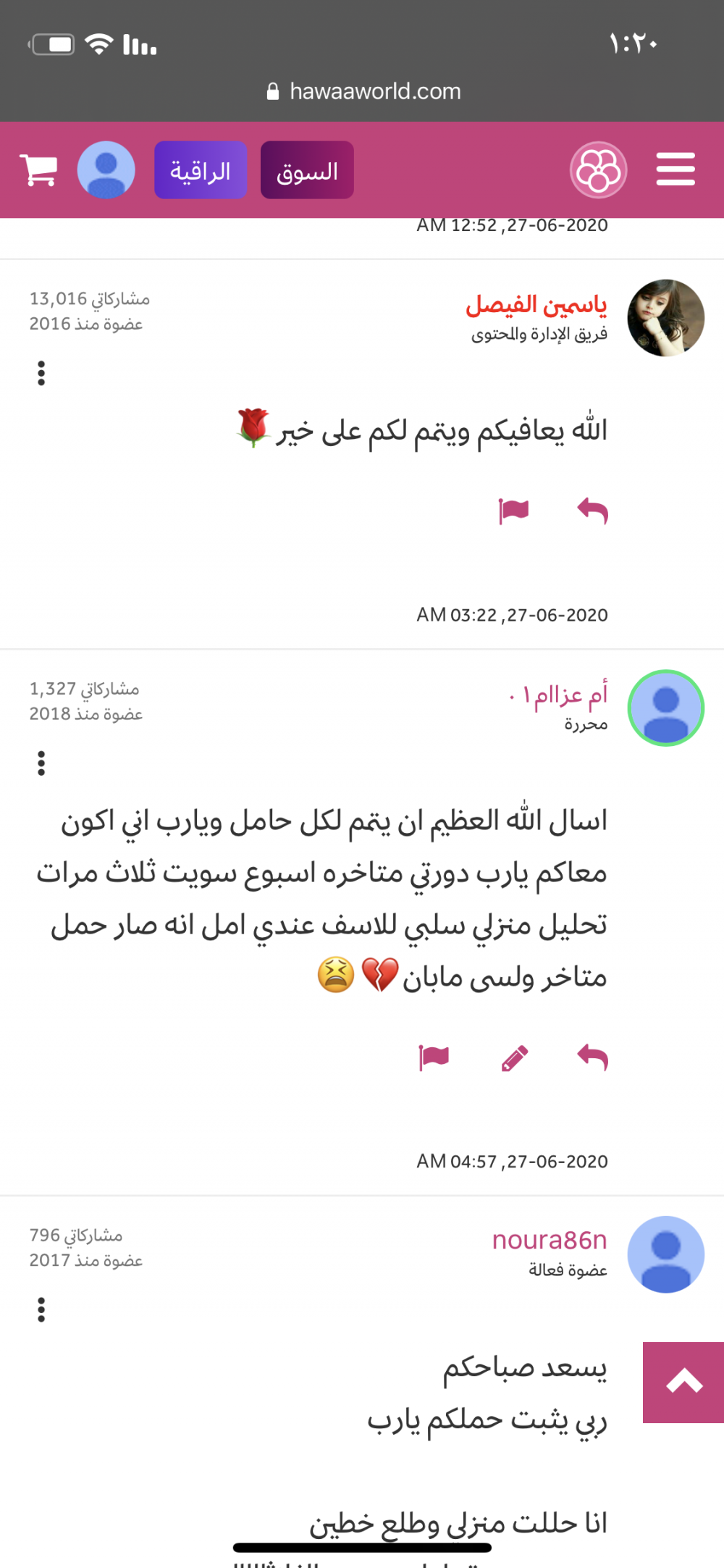Visit noura86n's profile
The width and height of the screenshot is (724, 1568).
click(x=550, y=1240)
